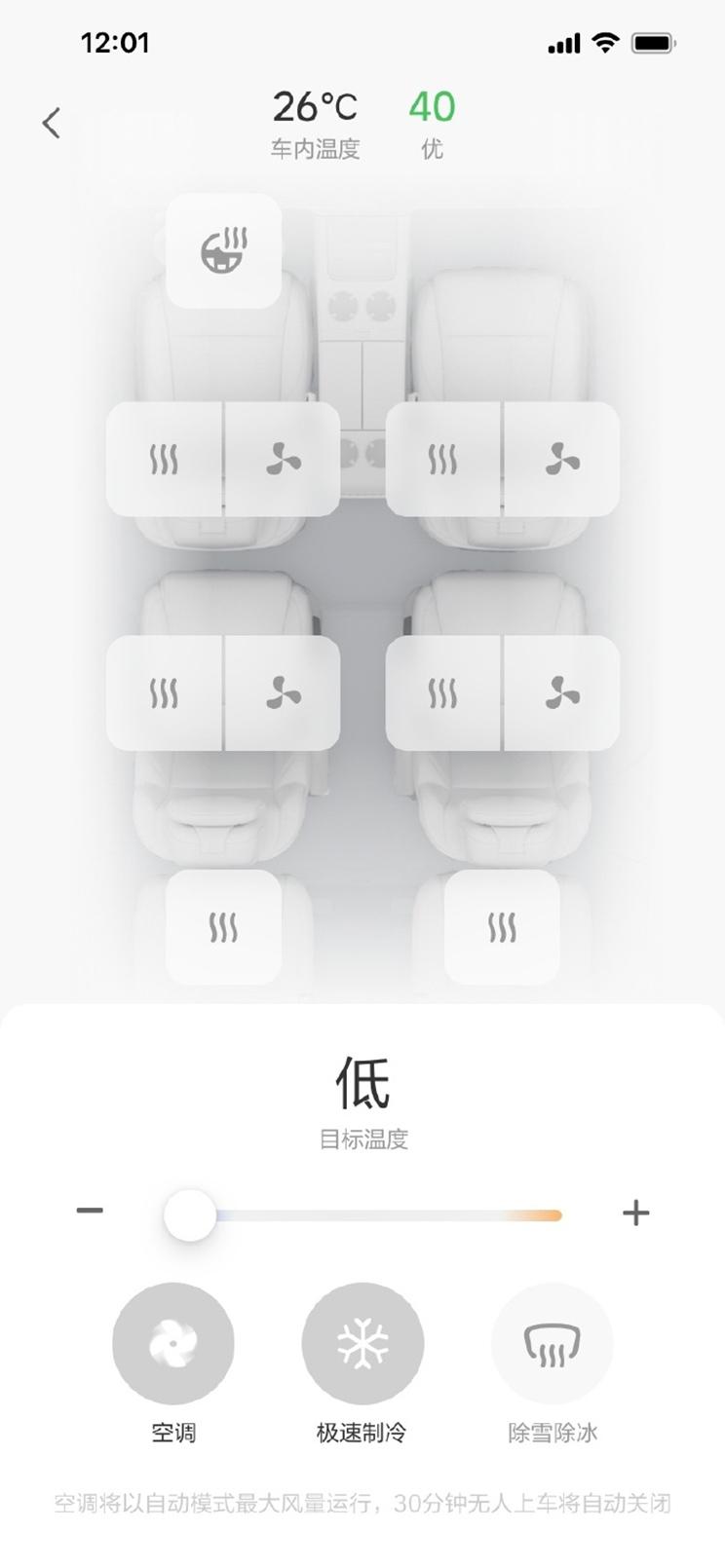This screenshot has width=725, height=1568.
Task: Tap the target temperature slider handle
Action: (190, 1214)
